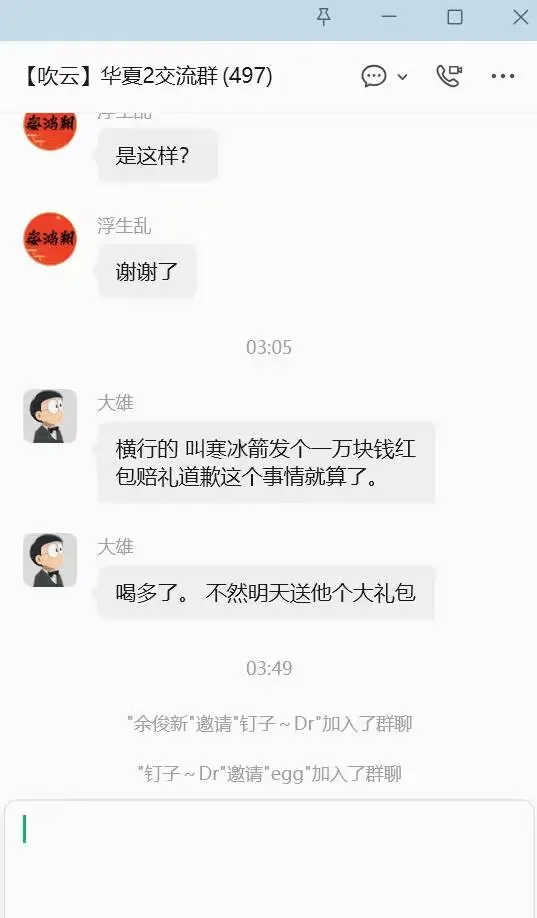
Task: Maximize the chat window
Action: point(455,17)
